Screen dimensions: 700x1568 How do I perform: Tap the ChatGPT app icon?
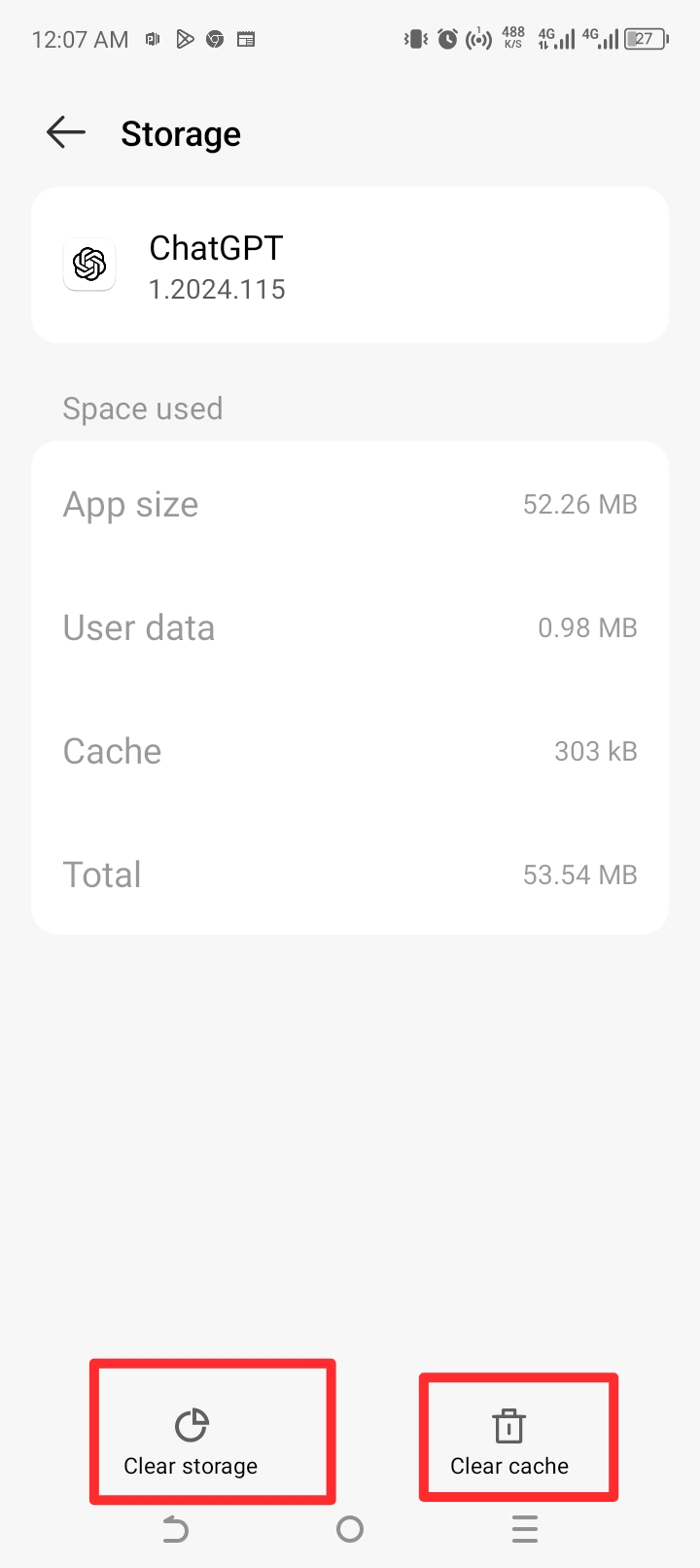pos(88,264)
